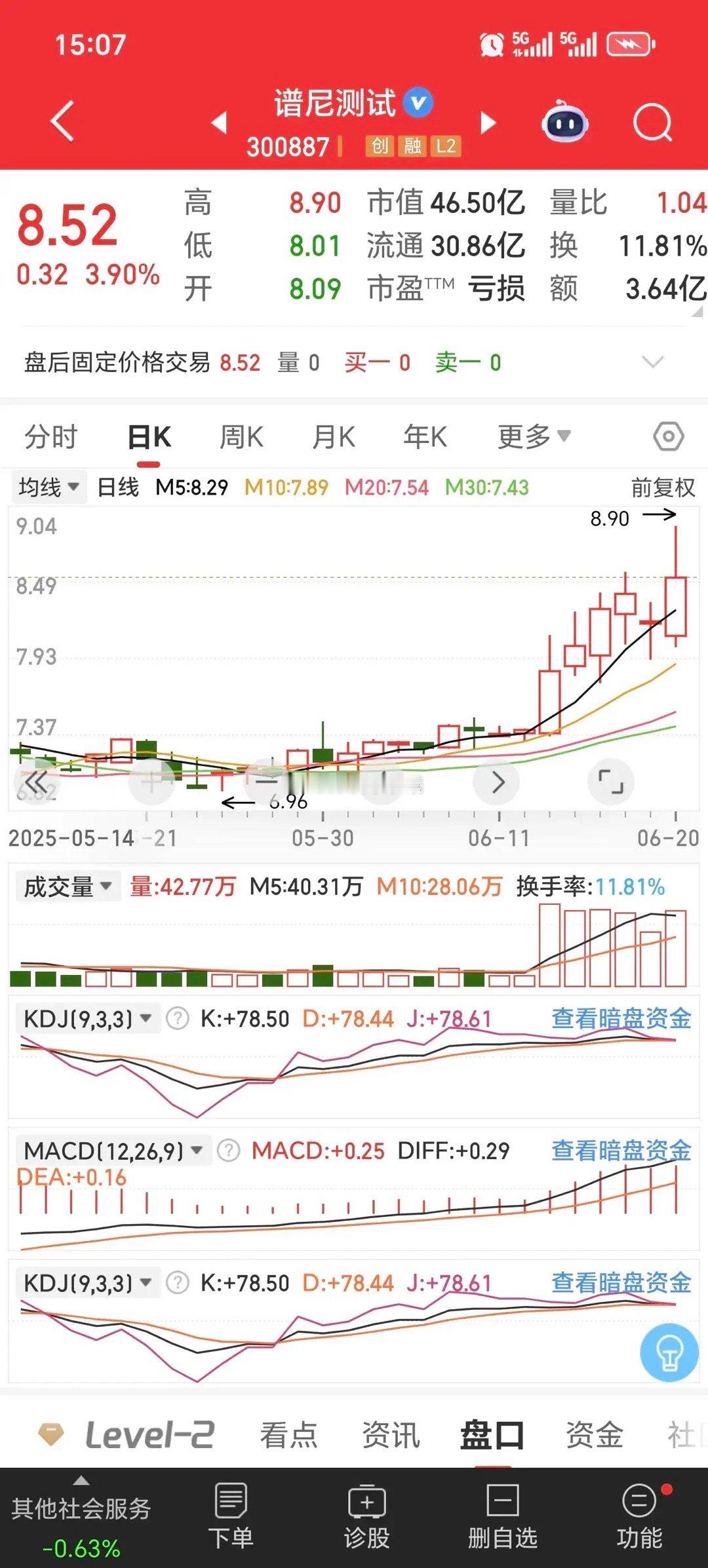This screenshot has height=1568, width=708.
Task: Switch to the previous stock with left triangle
Action: click(x=219, y=123)
